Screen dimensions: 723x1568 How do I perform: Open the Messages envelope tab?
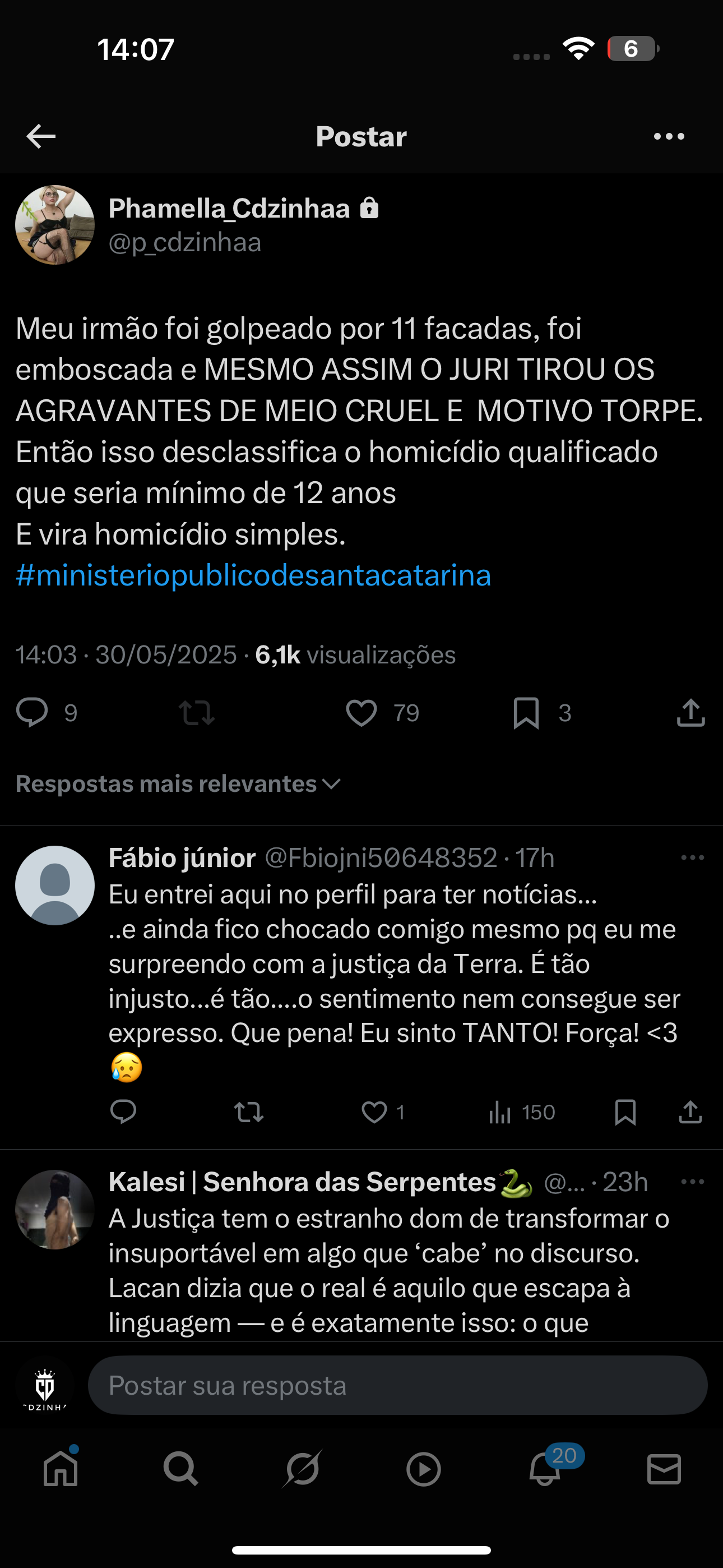[664, 1469]
